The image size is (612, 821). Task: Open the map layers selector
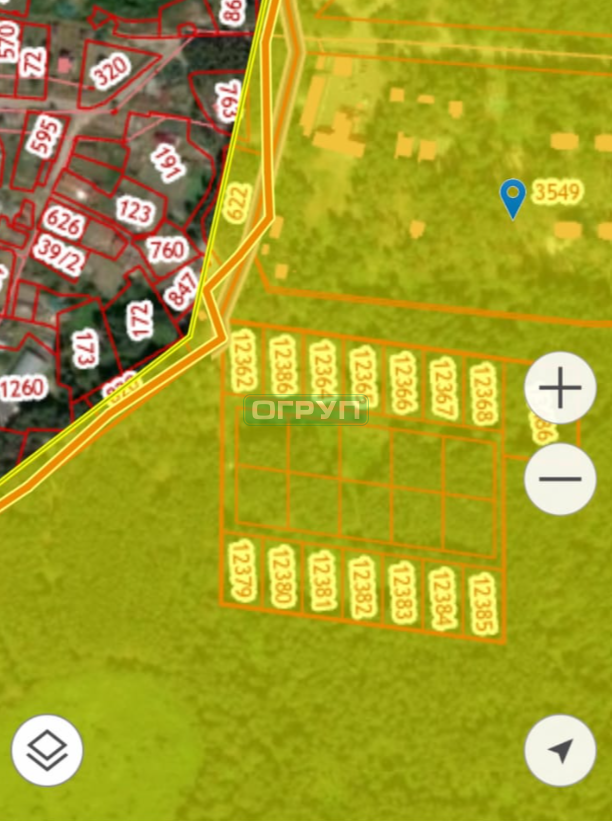[47, 750]
